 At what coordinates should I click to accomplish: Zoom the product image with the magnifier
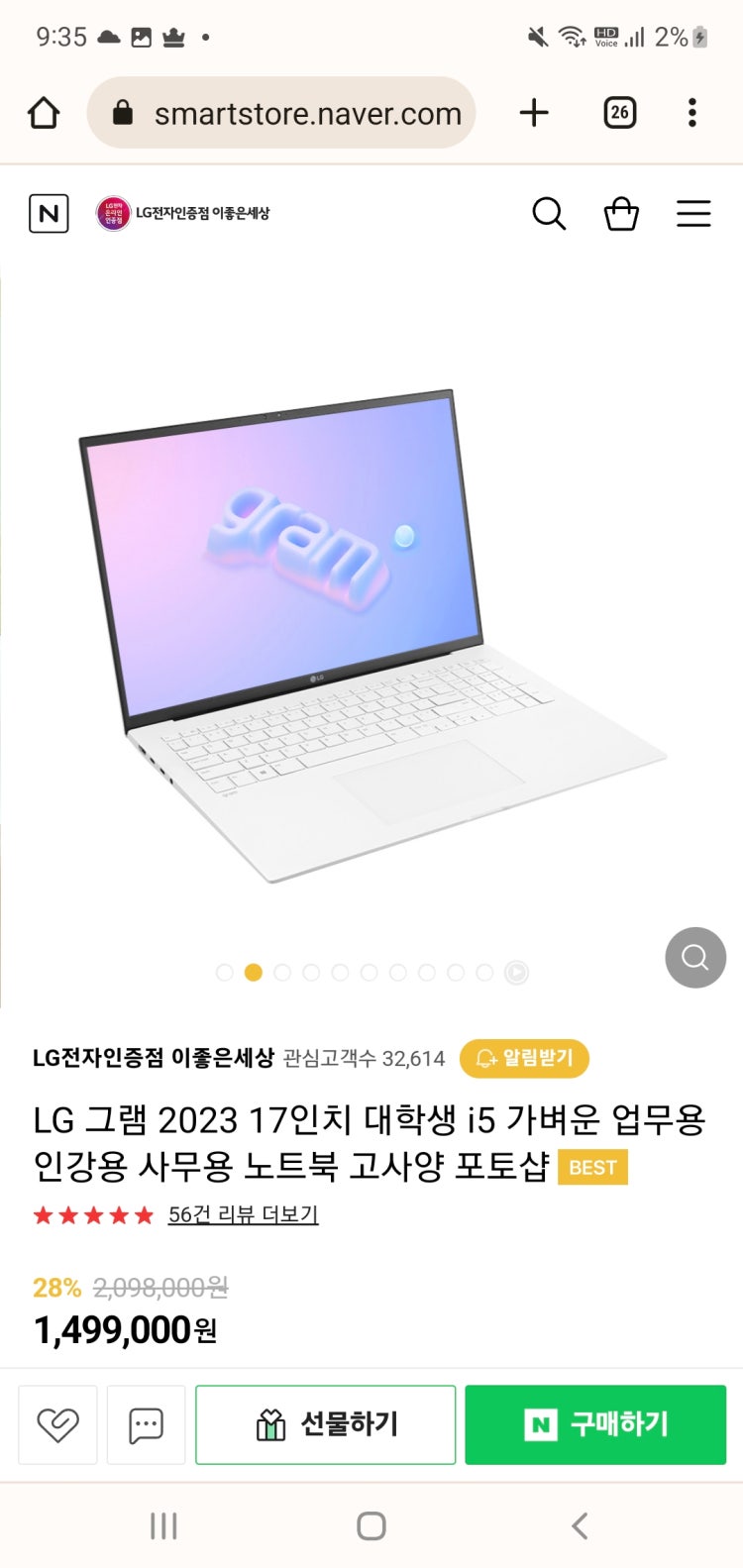click(694, 957)
